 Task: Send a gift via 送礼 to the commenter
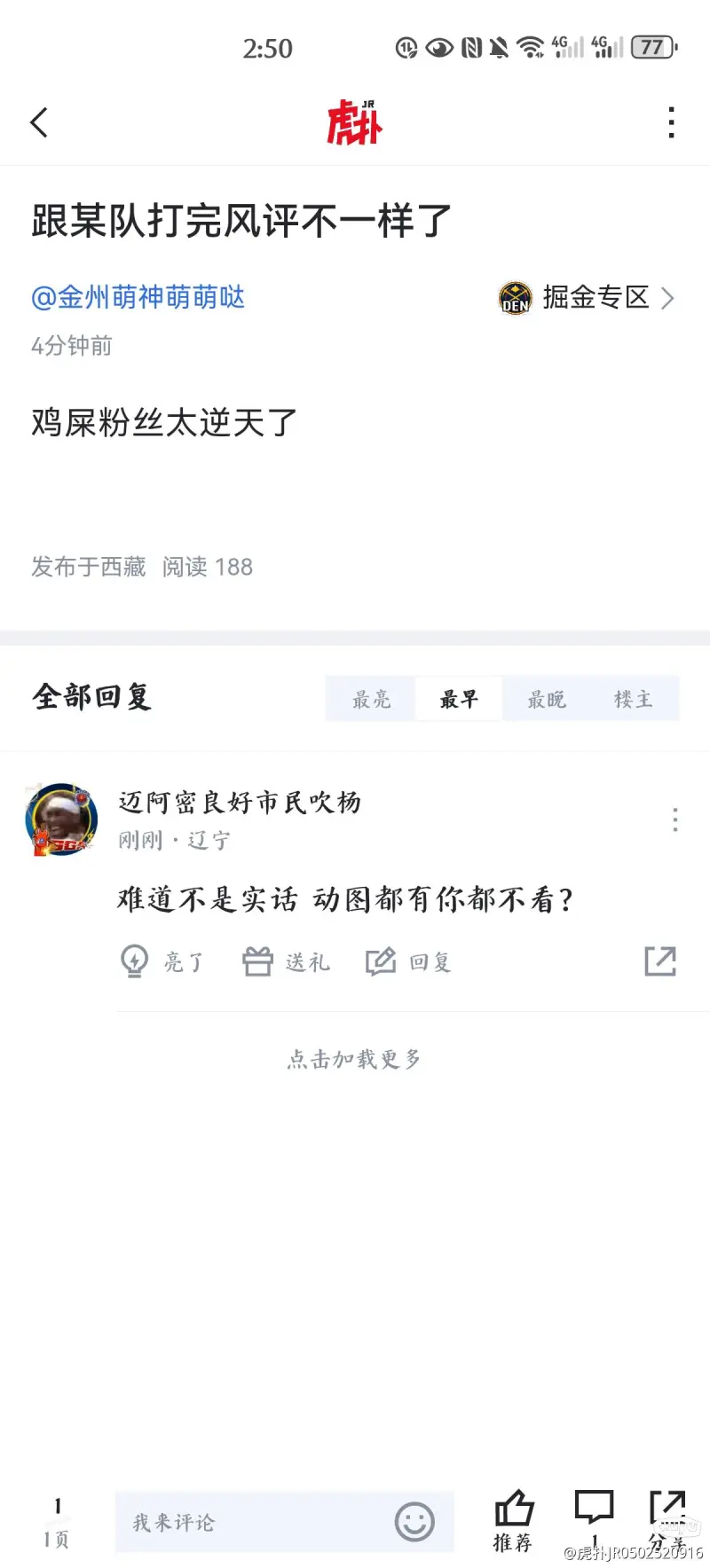click(286, 961)
